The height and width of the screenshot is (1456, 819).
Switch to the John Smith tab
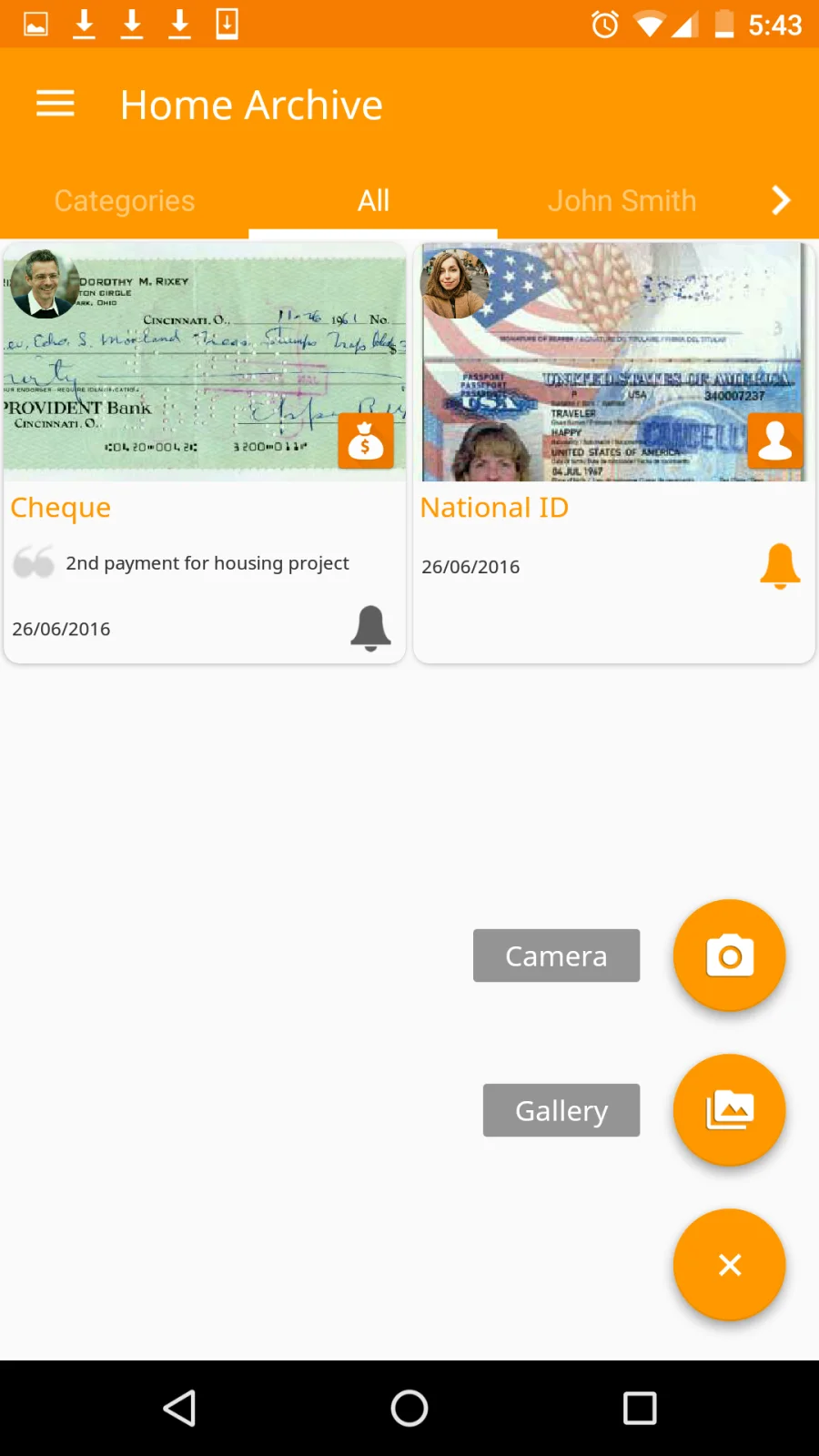pyautogui.click(x=622, y=200)
